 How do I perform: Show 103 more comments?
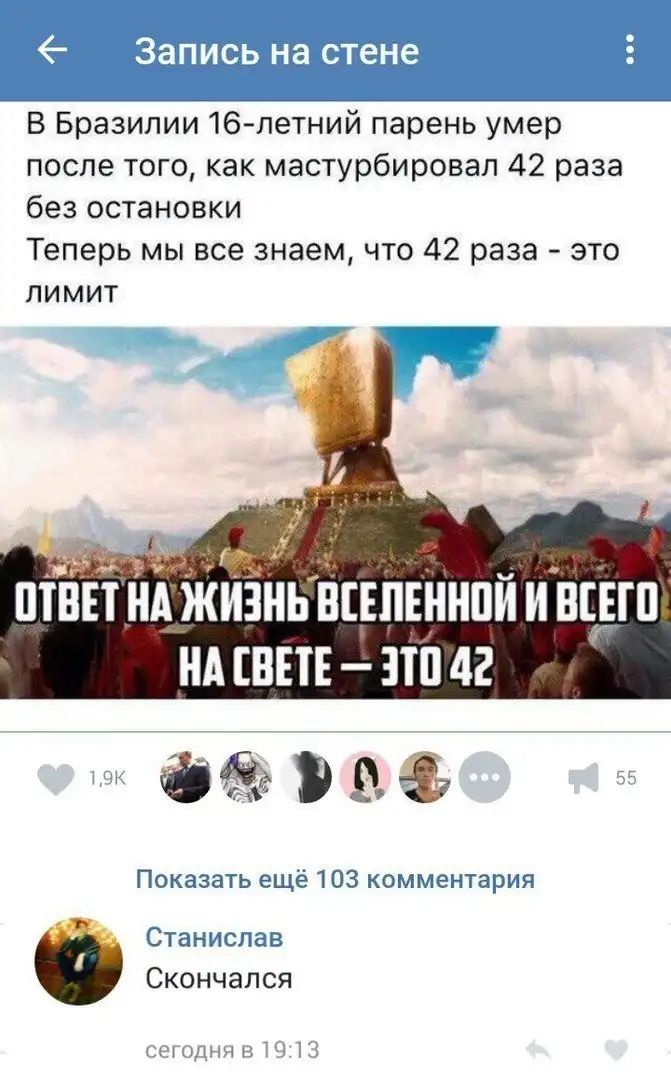(x=335, y=880)
